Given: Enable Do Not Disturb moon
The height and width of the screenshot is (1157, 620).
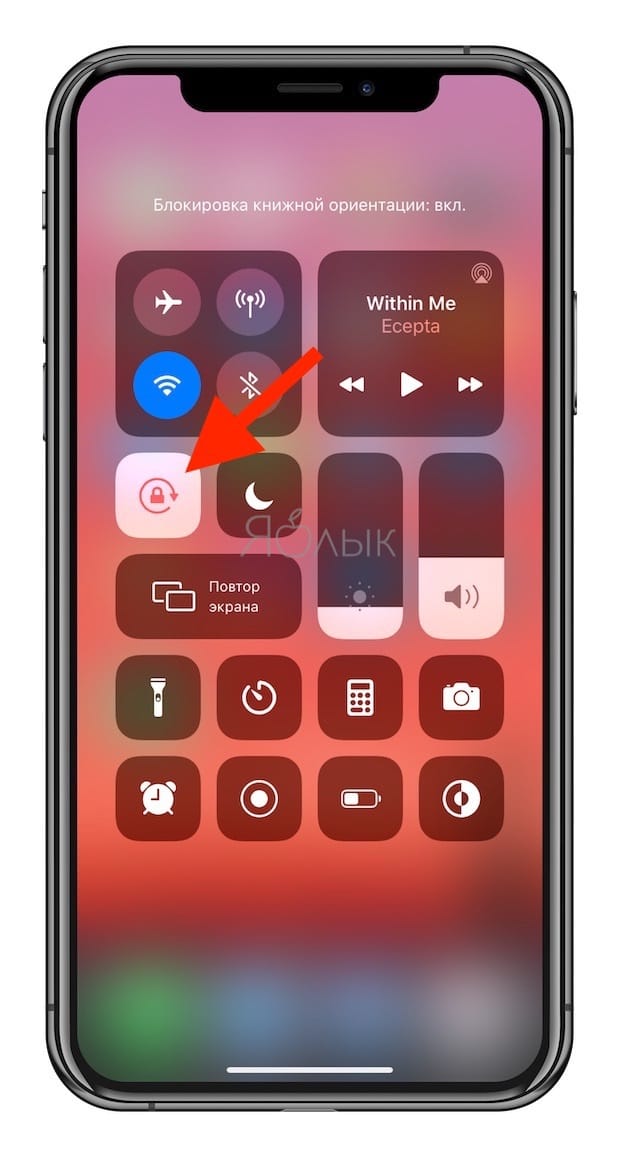Looking at the screenshot, I should tap(259, 495).
